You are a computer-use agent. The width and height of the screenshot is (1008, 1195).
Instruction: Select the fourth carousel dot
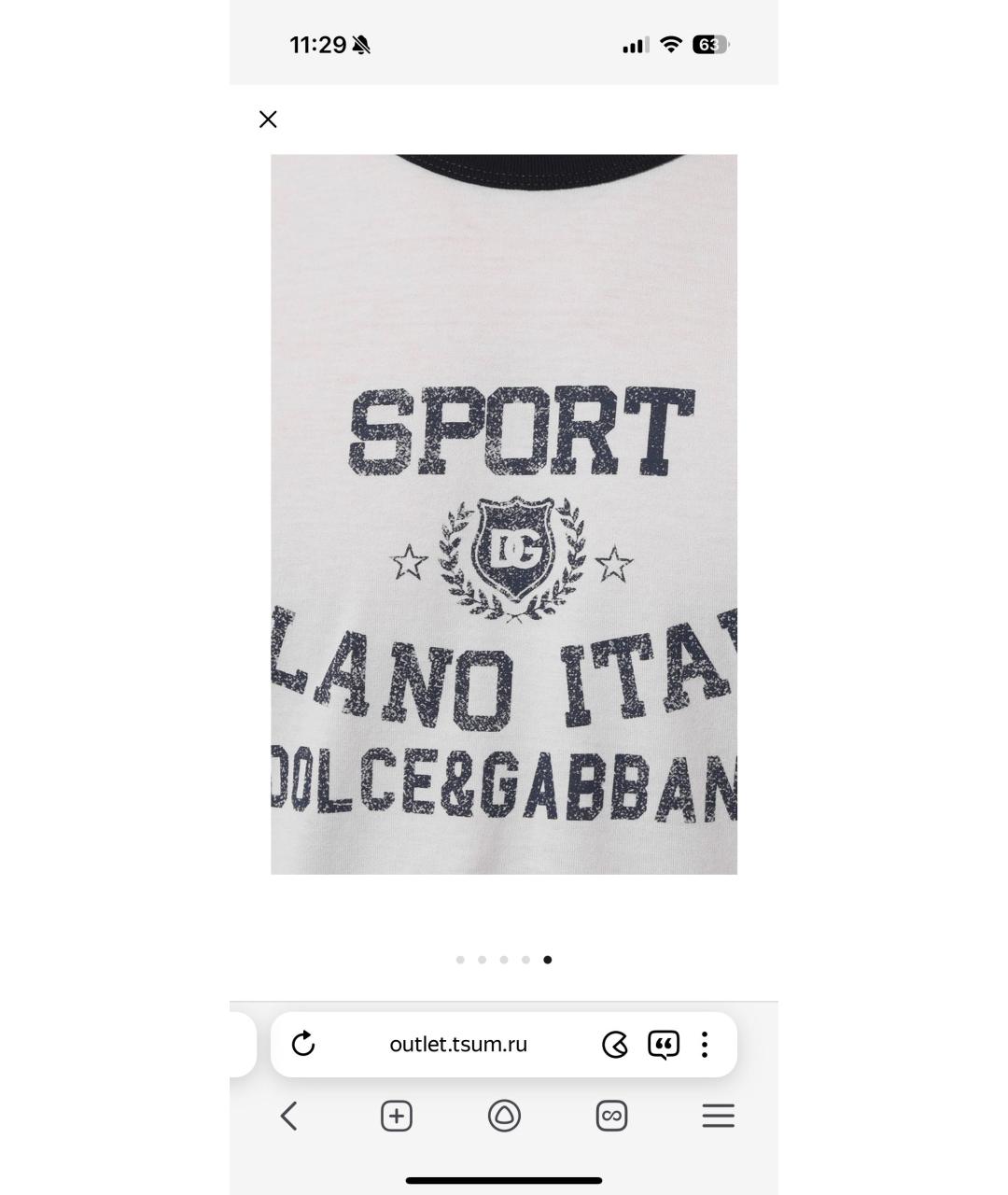(x=525, y=960)
